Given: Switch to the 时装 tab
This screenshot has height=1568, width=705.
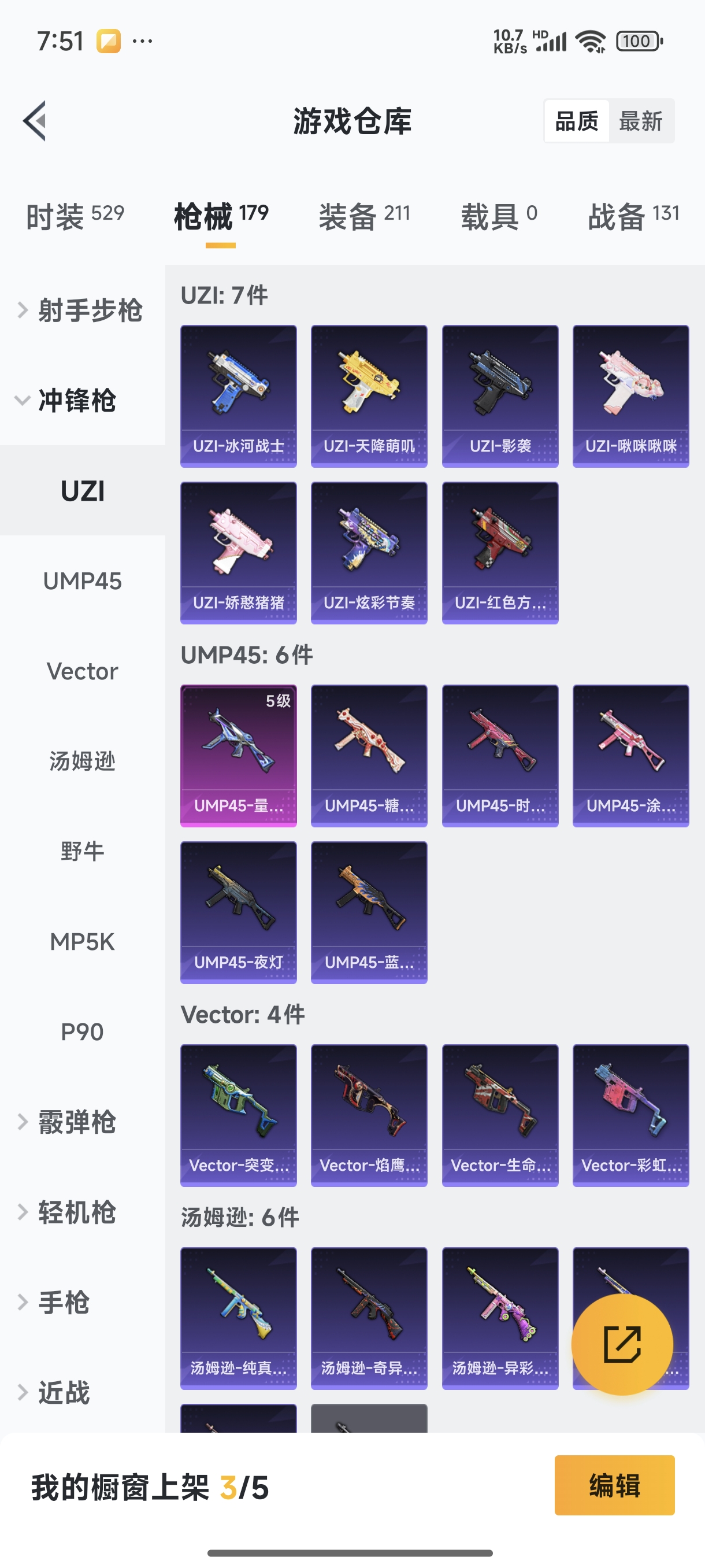Looking at the screenshot, I should [75, 216].
